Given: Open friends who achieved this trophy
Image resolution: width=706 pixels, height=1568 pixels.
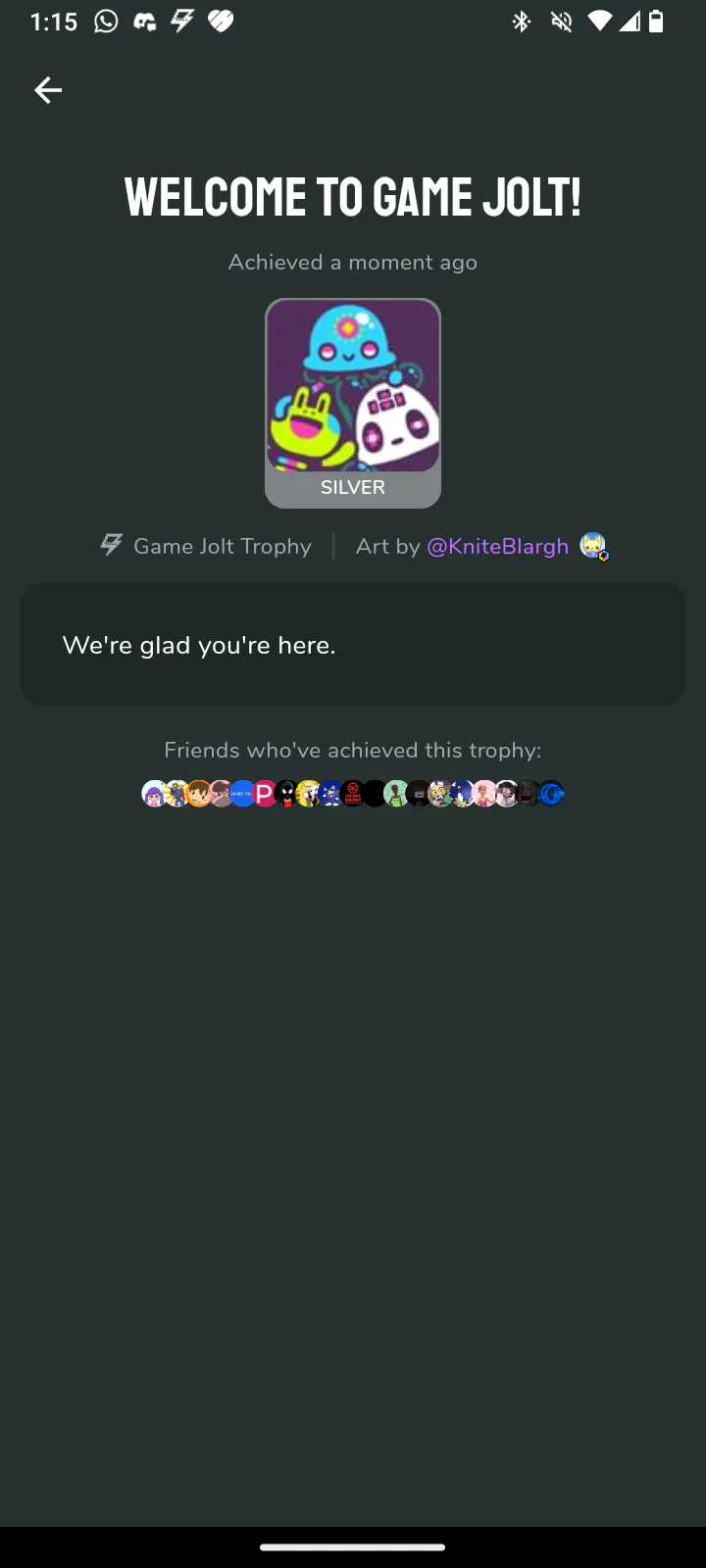Looking at the screenshot, I should coord(353,793).
